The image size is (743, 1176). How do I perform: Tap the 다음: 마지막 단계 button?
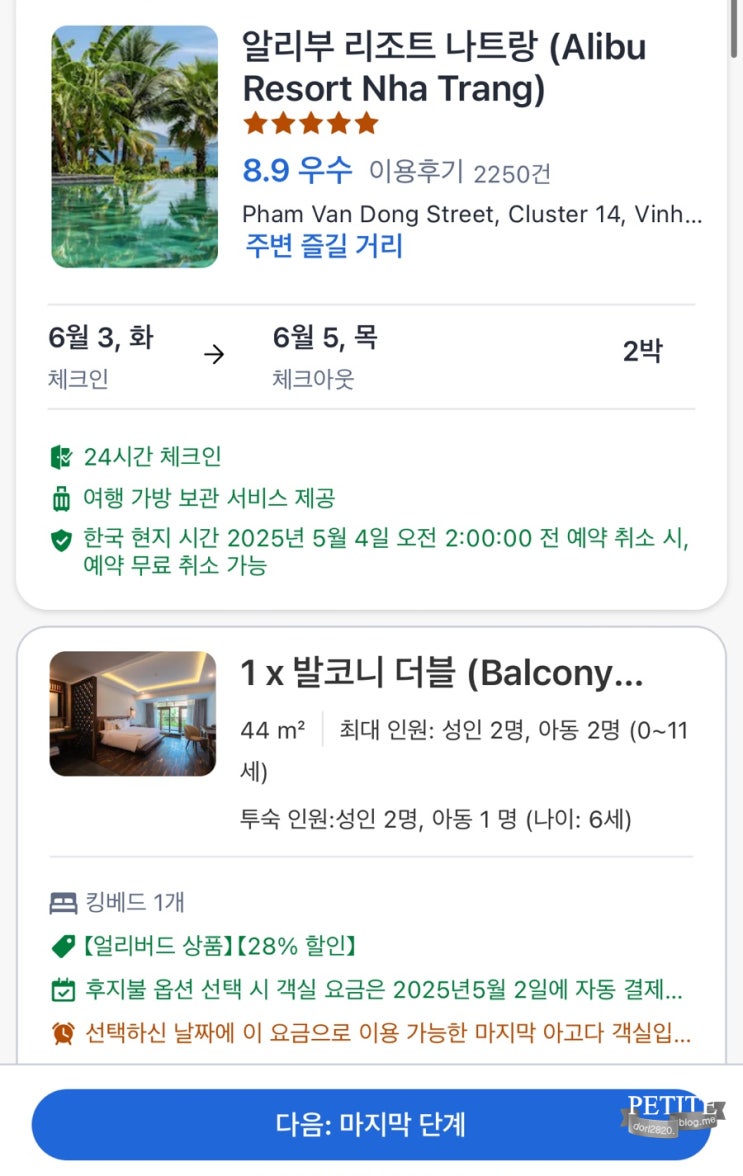tap(370, 1123)
